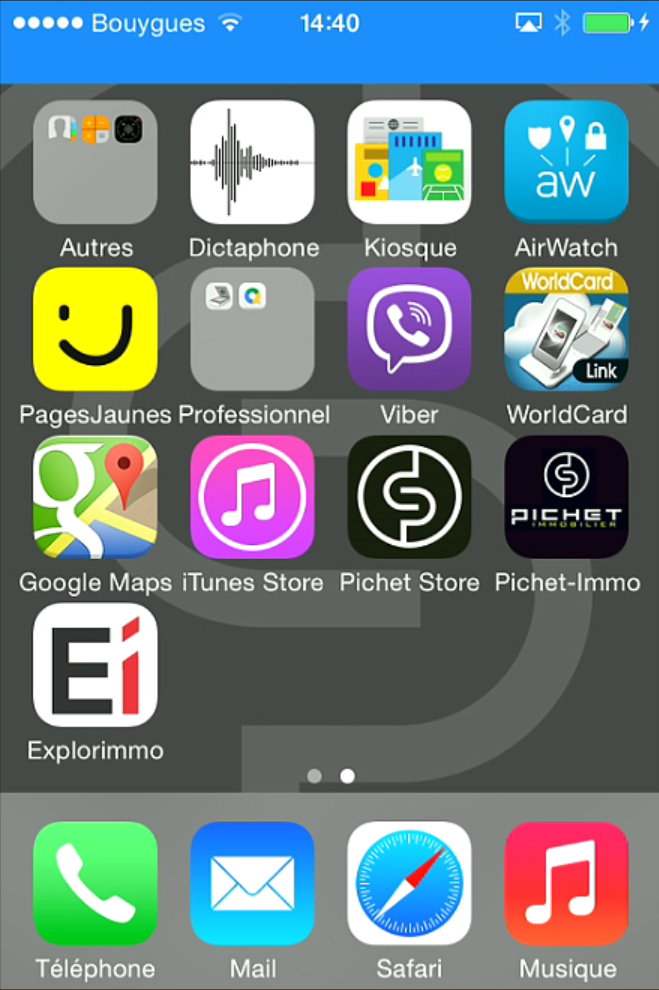Open the Musique app
Viewport: 659px width, 990px height.
(566, 884)
